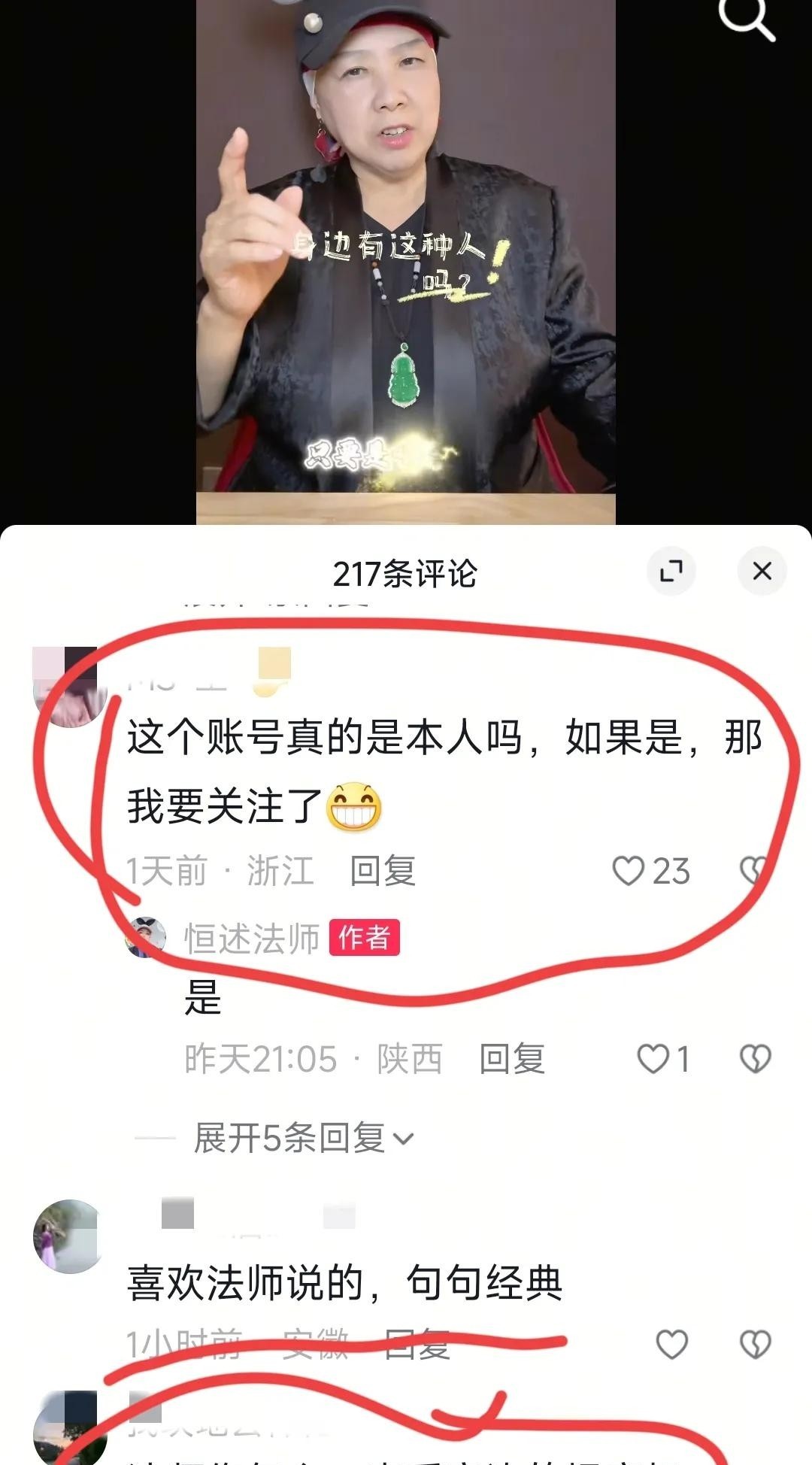Viewport: 812px width, 1465px height.
Task: Reply to the comment from 浙江
Action: [383, 871]
